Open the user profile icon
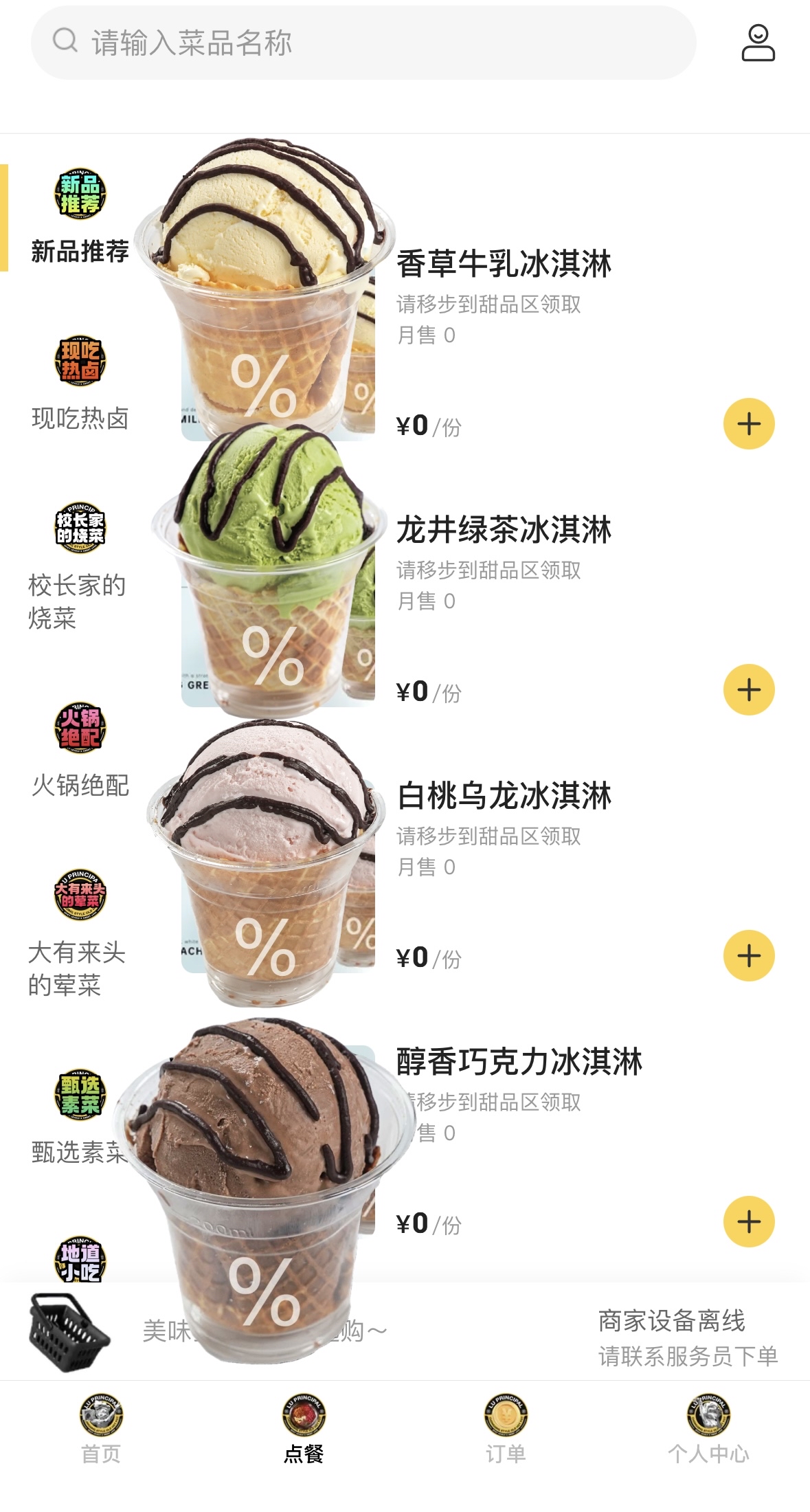This screenshot has height=1512, width=810. (758, 43)
